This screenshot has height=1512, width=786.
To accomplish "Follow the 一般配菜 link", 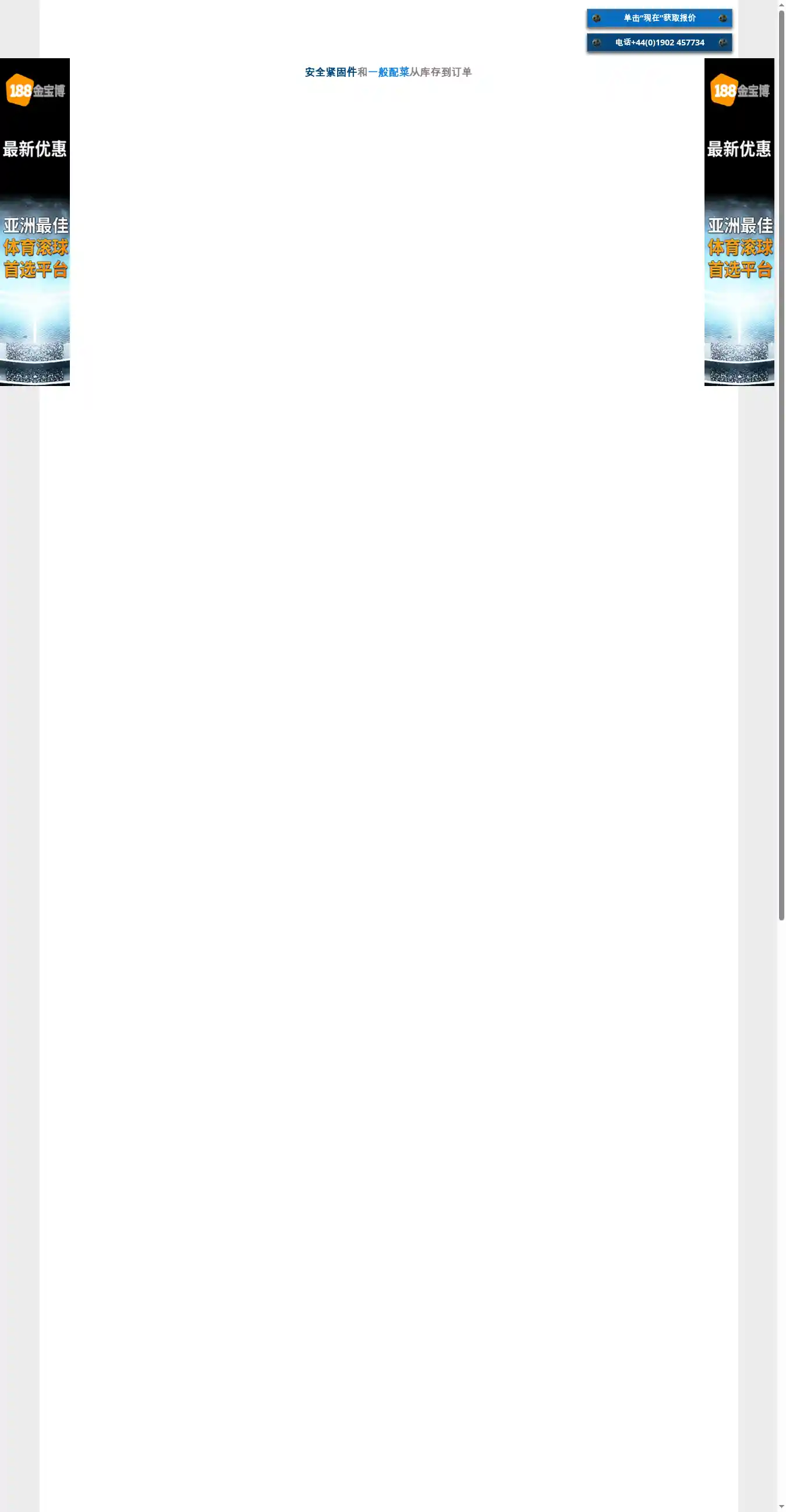I will click(388, 72).
